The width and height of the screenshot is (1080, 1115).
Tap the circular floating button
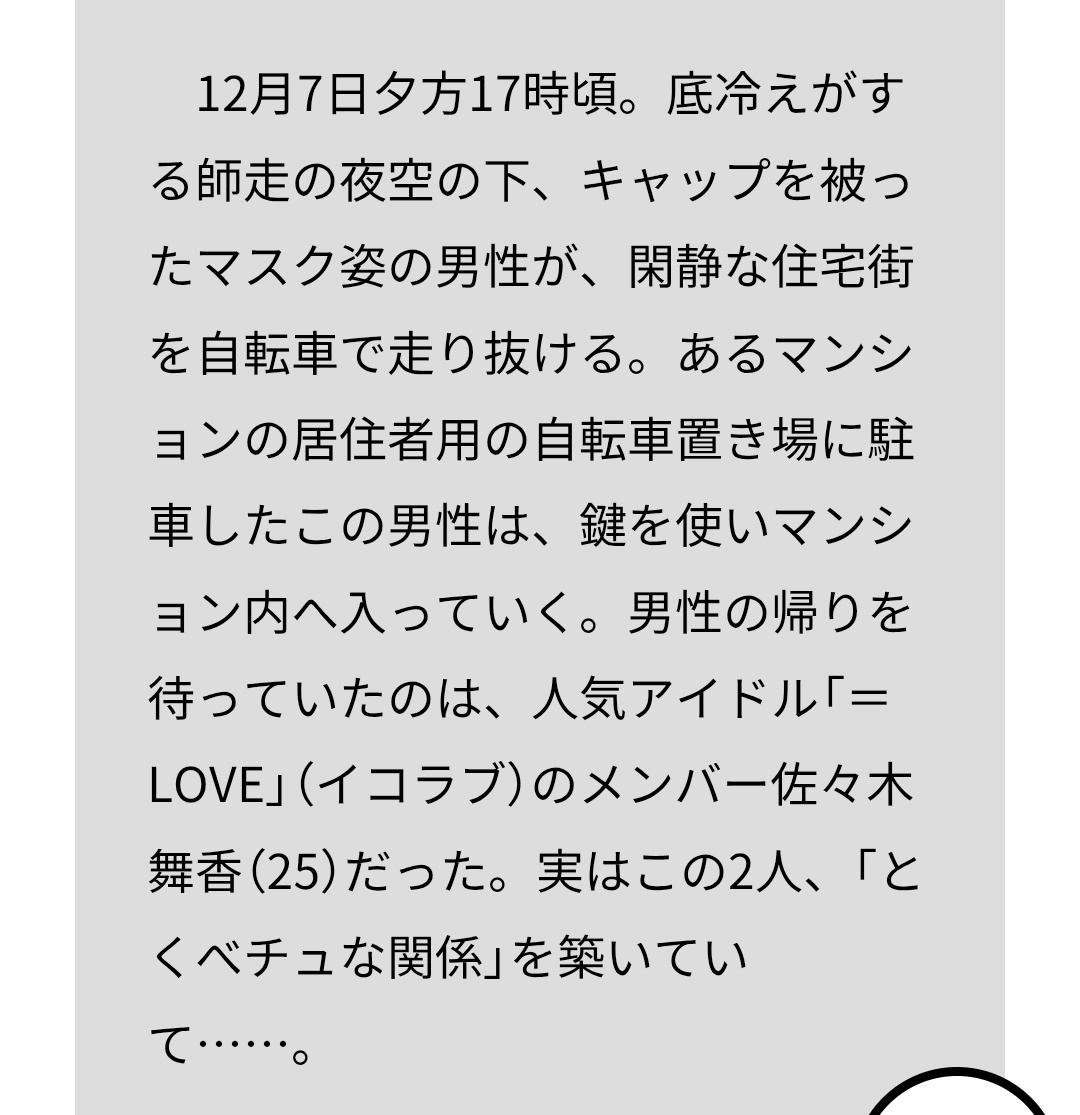tap(957, 1098)
